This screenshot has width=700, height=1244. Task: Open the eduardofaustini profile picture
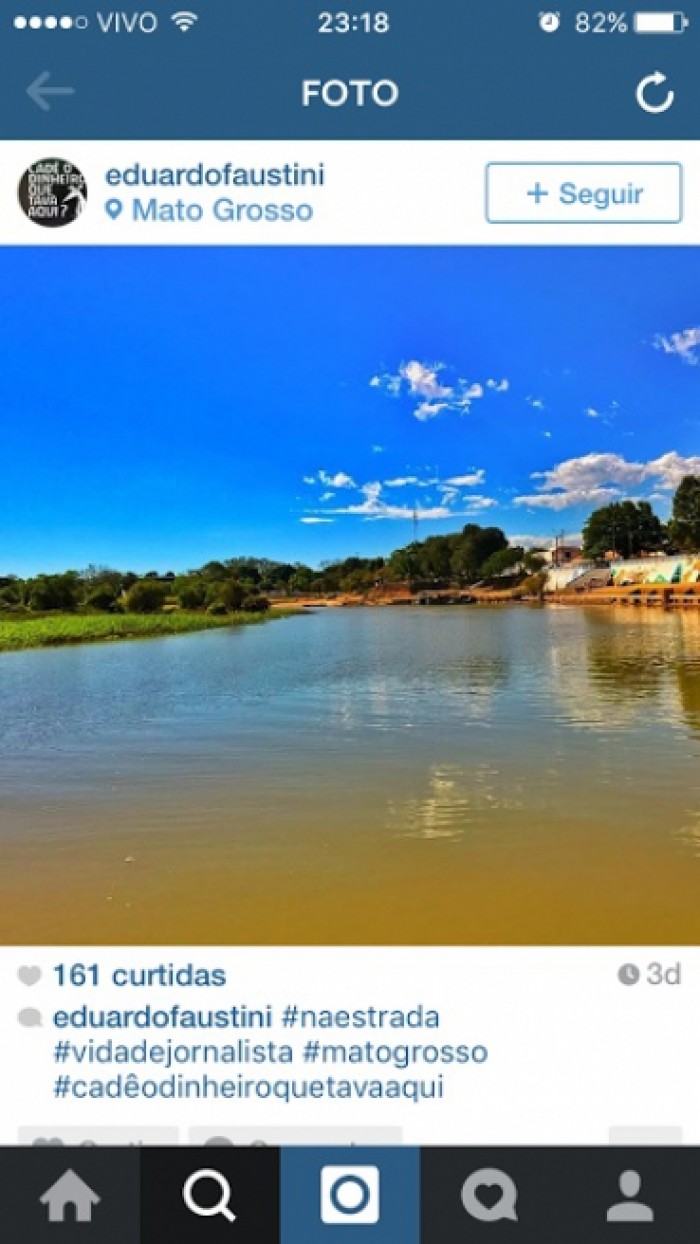tap(52, 192)
